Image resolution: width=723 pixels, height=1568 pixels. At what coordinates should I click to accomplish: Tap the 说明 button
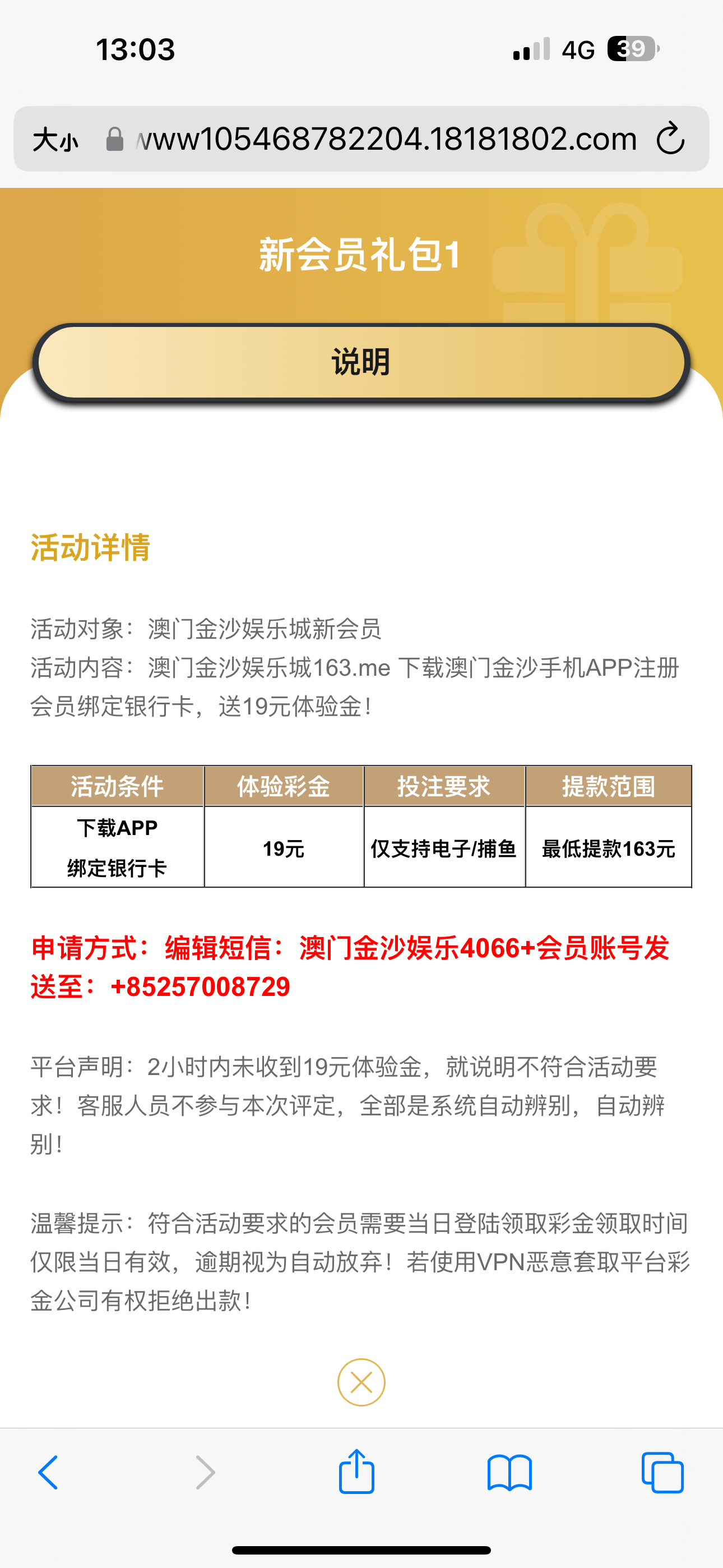tap(361, 362)
